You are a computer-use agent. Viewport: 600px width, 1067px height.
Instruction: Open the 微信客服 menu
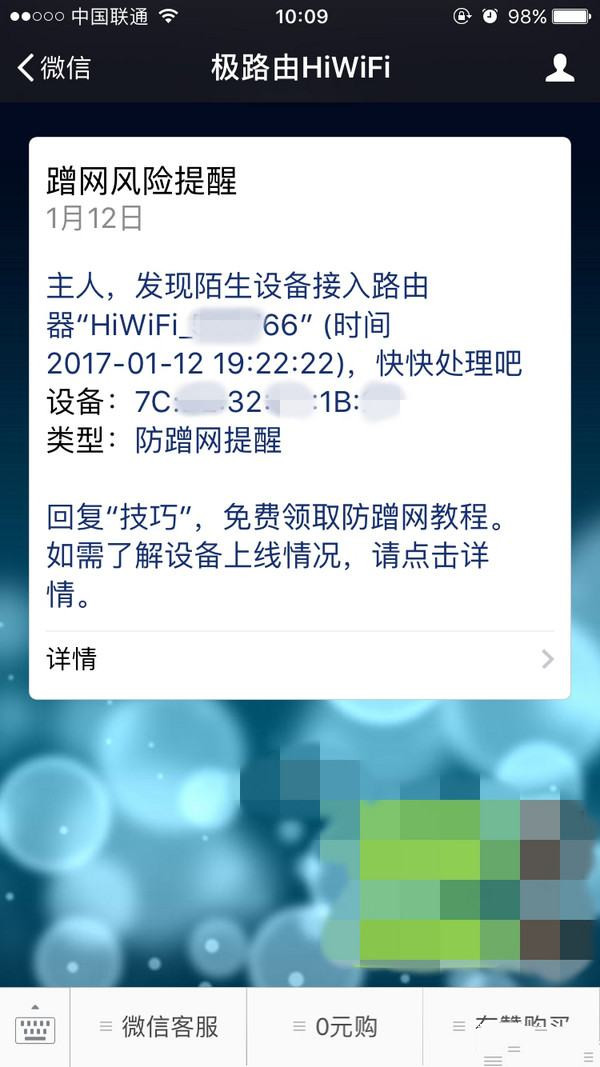160,1027
